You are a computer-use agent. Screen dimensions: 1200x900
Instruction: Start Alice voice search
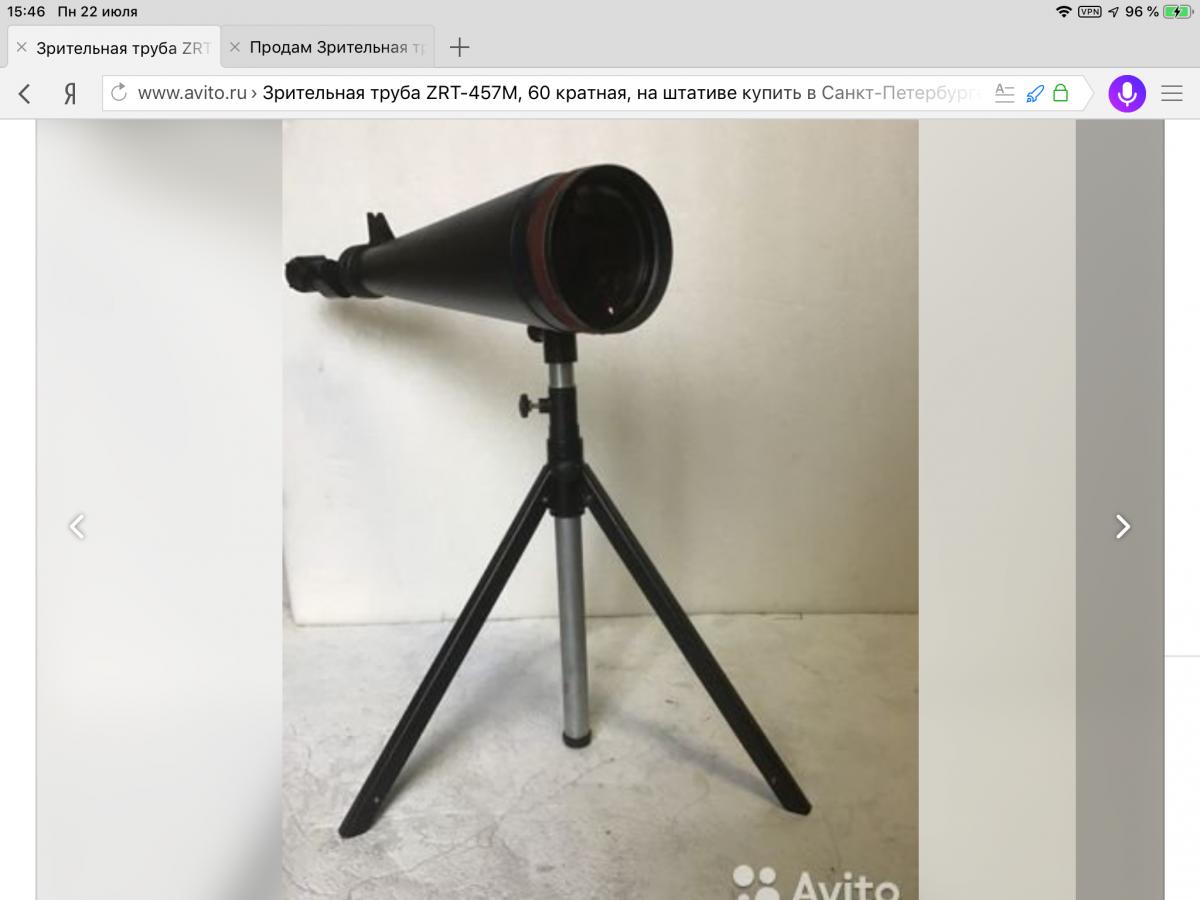pyautogui.click(x=1126, y=94)
